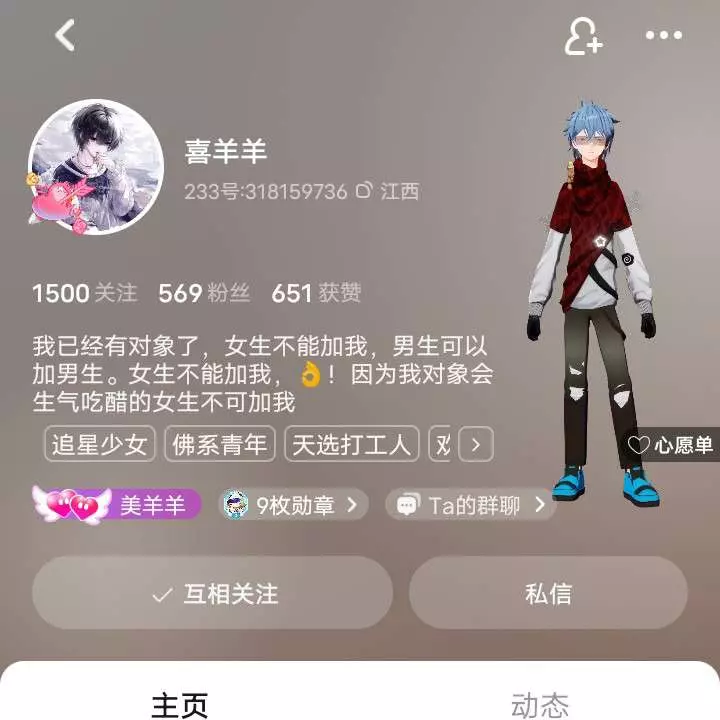Expand more tags with the arrow
This screenshot has height=720, width=720.
(x=478, y=444)
